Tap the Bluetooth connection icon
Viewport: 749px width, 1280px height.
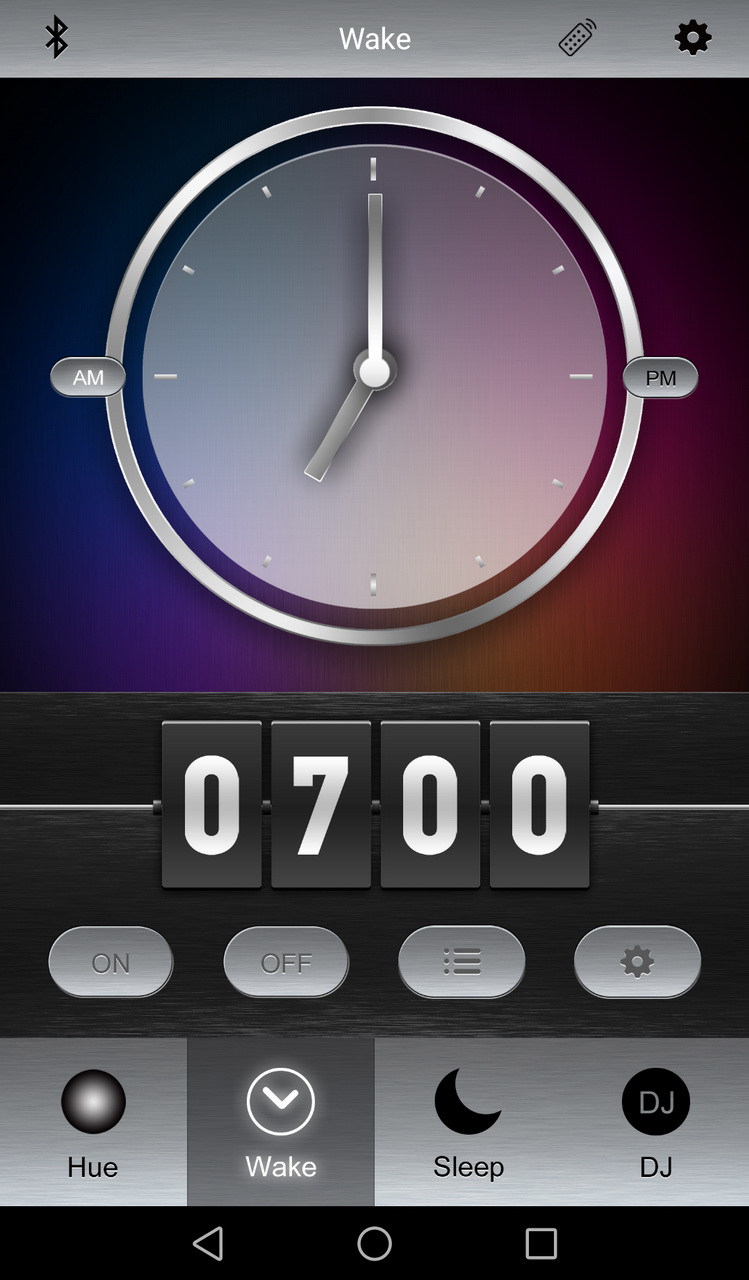pos(56,38)
